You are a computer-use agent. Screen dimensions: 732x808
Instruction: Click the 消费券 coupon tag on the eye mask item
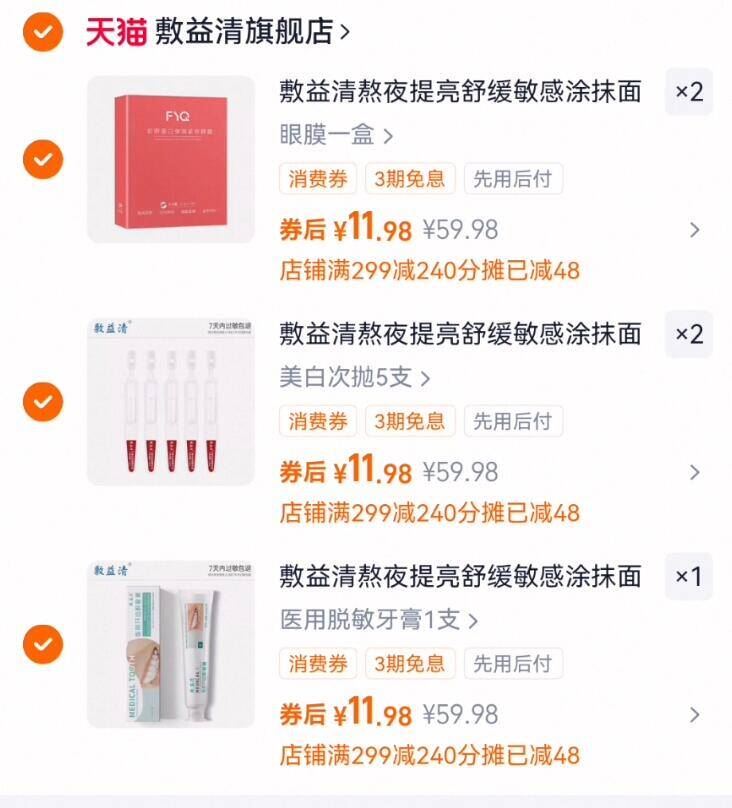coord(316,179)
